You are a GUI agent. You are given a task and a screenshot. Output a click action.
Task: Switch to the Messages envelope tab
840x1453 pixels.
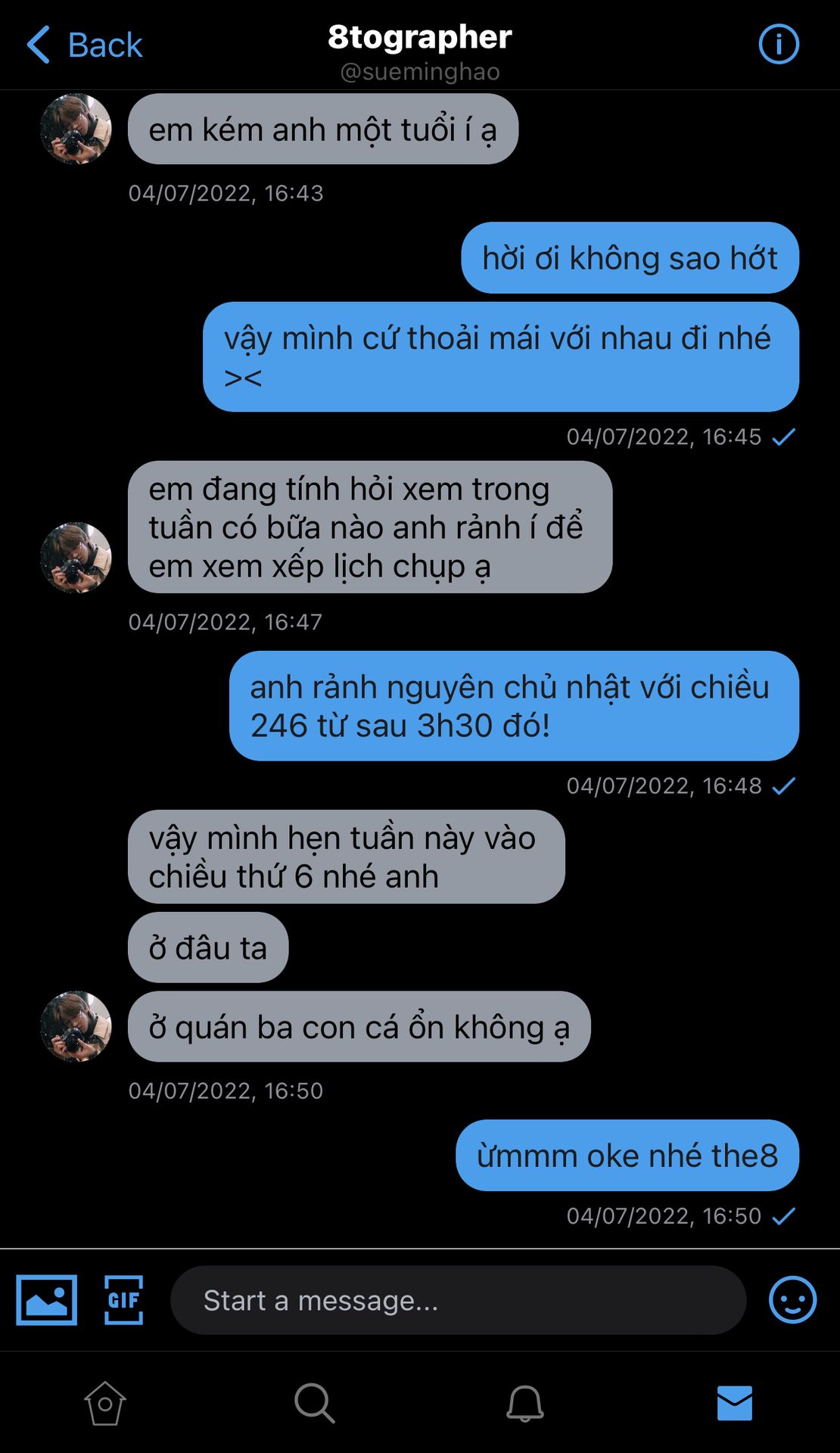click(x=734, y=1404)
